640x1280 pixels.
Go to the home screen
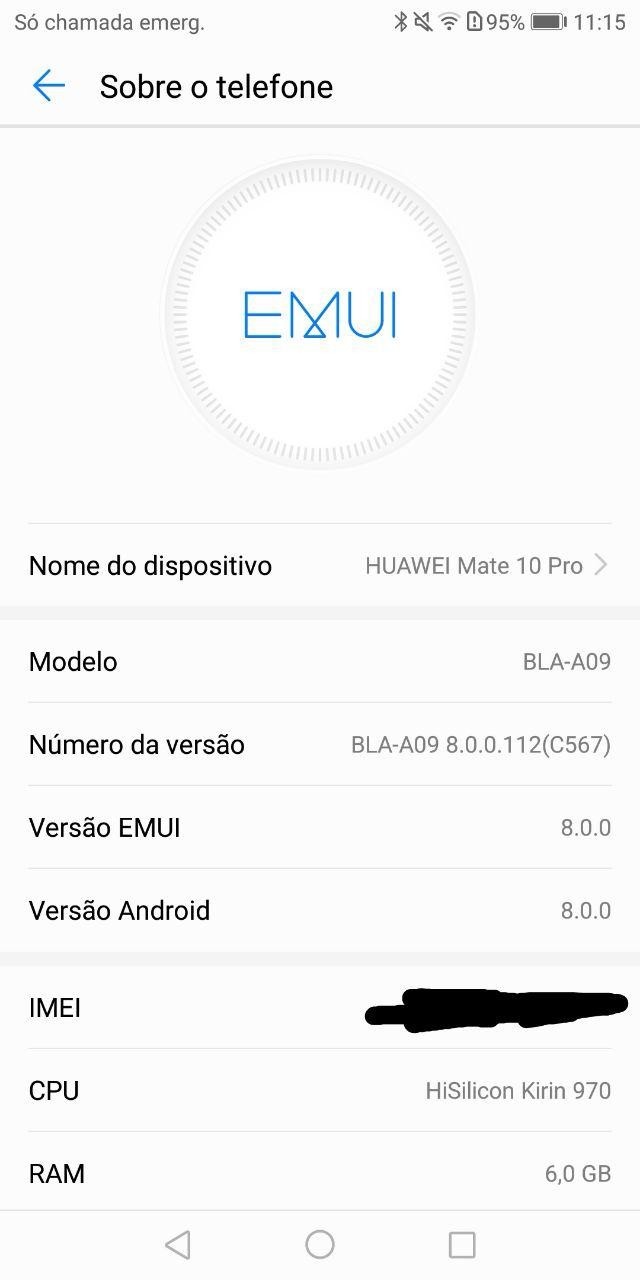(x=320, y=1244)
